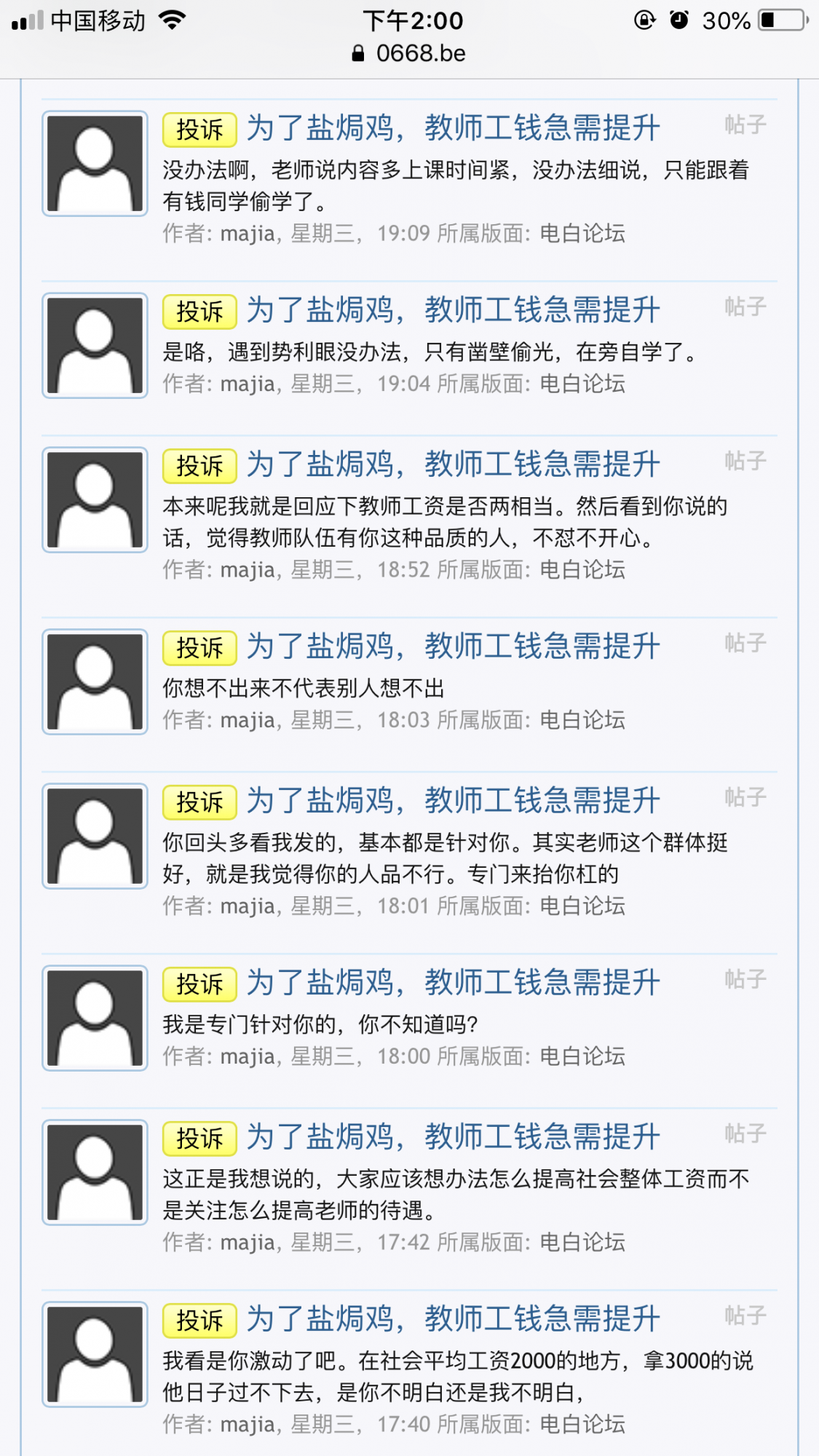Tap the user avatar on 18:01 post

coord(95,836)
